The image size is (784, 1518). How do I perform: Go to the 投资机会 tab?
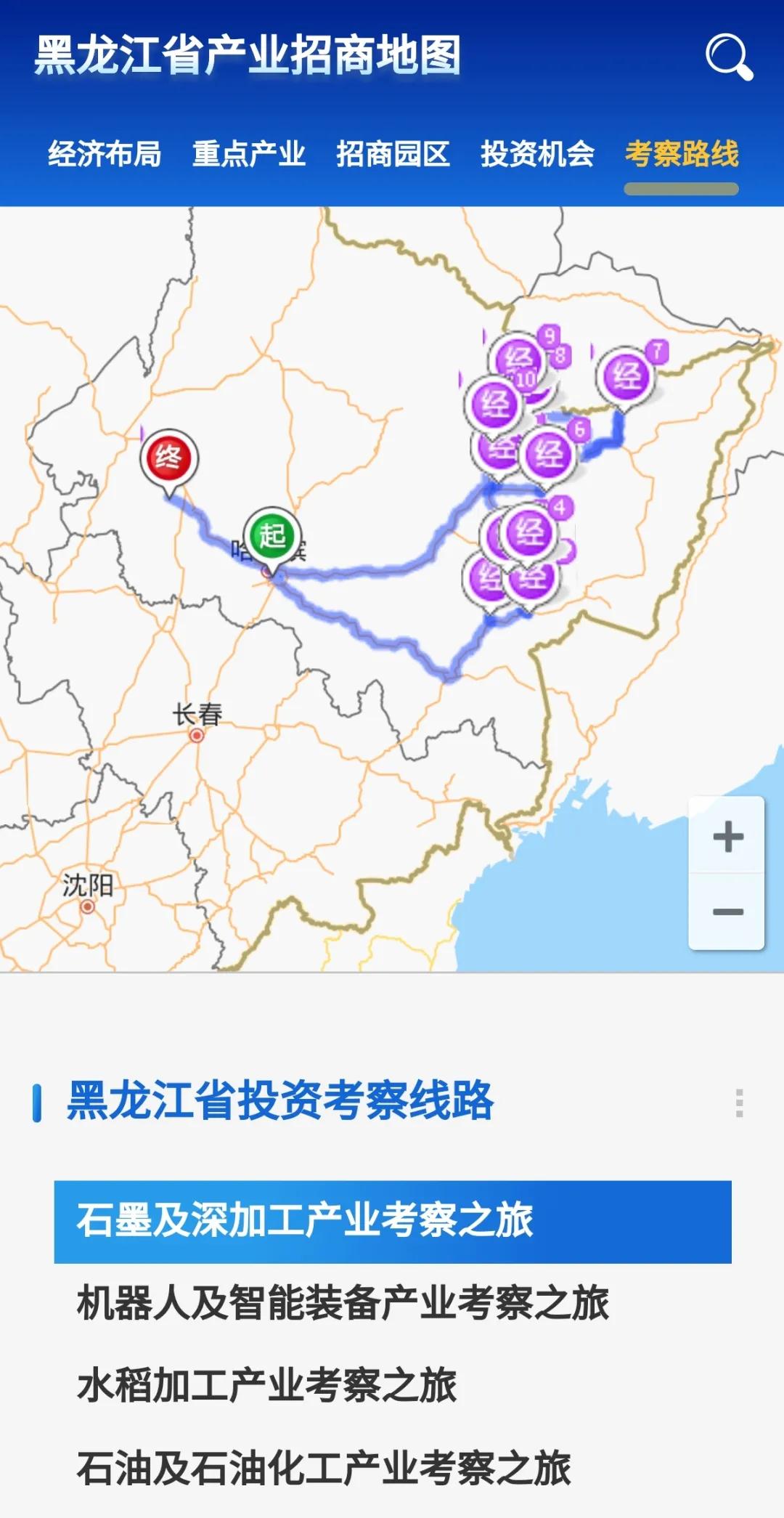[537, 154]
